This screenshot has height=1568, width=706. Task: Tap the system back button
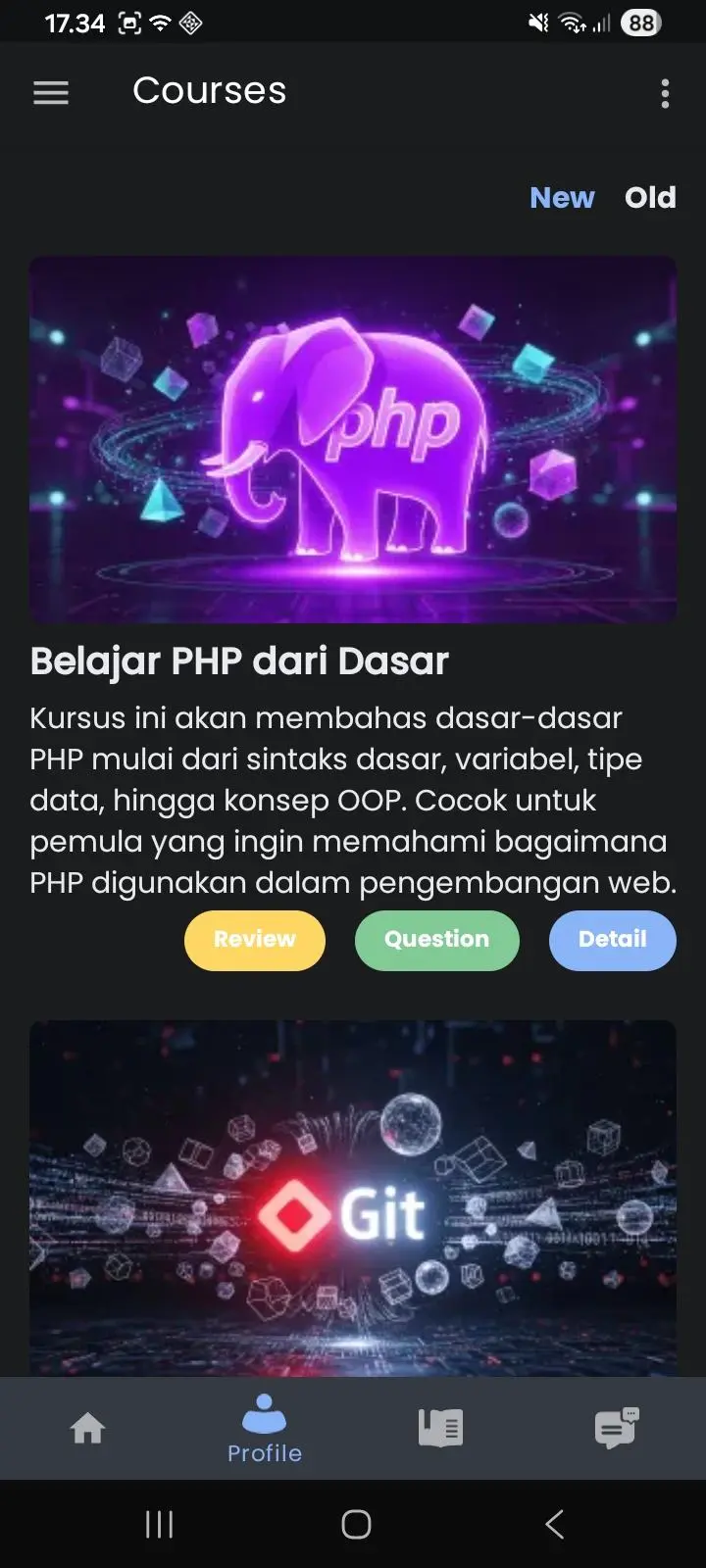554,1524
